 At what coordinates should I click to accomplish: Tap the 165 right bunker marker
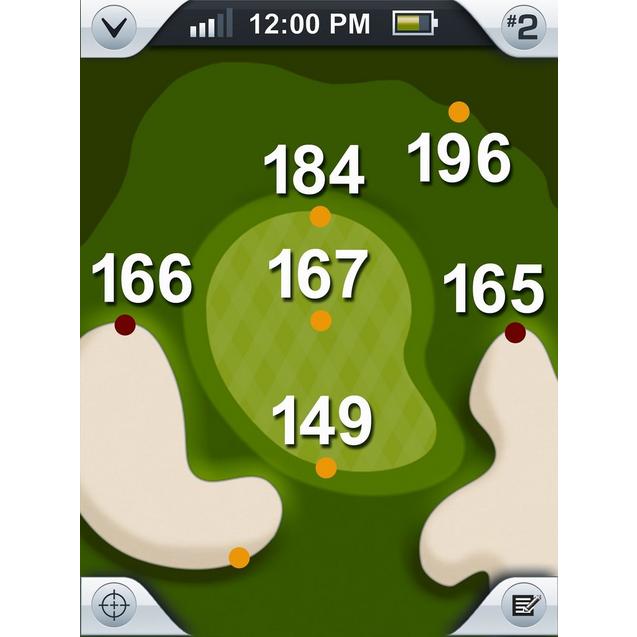pos(515,333)
